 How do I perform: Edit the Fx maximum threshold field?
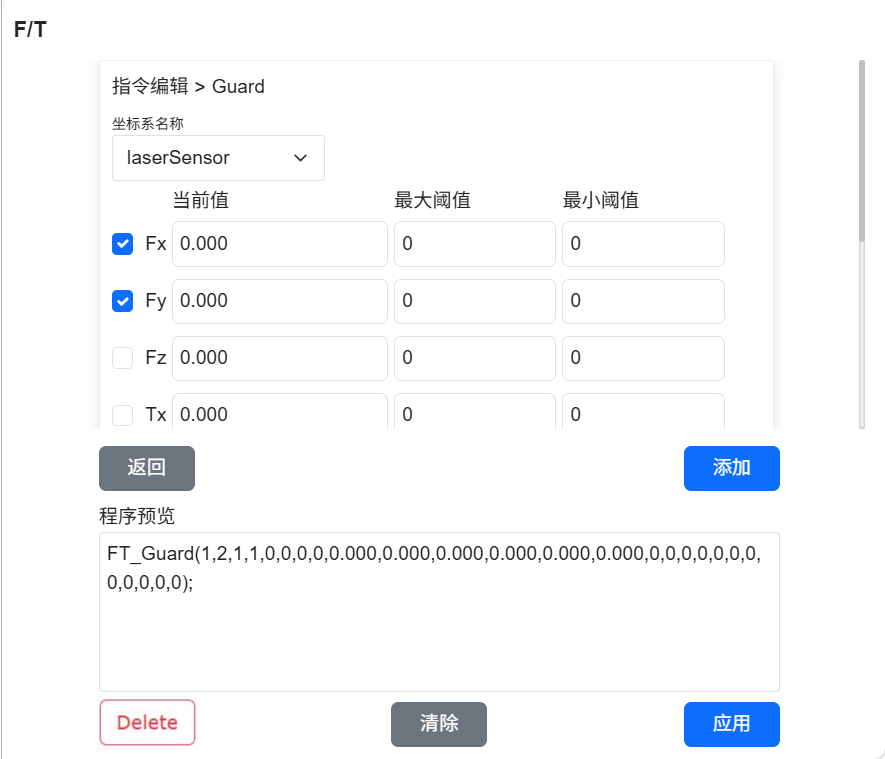(475, 244)
